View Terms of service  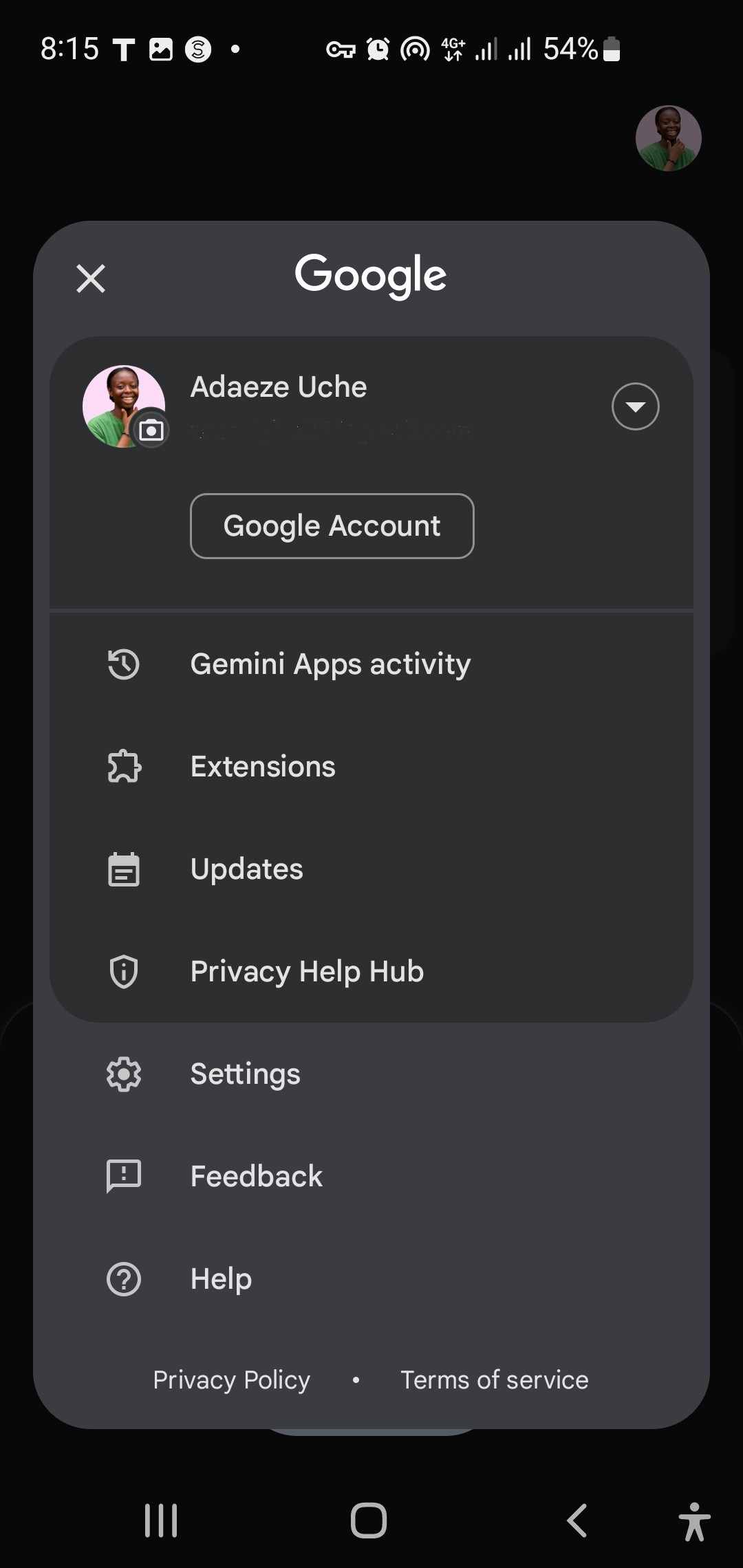click(x=494, y=1380)
